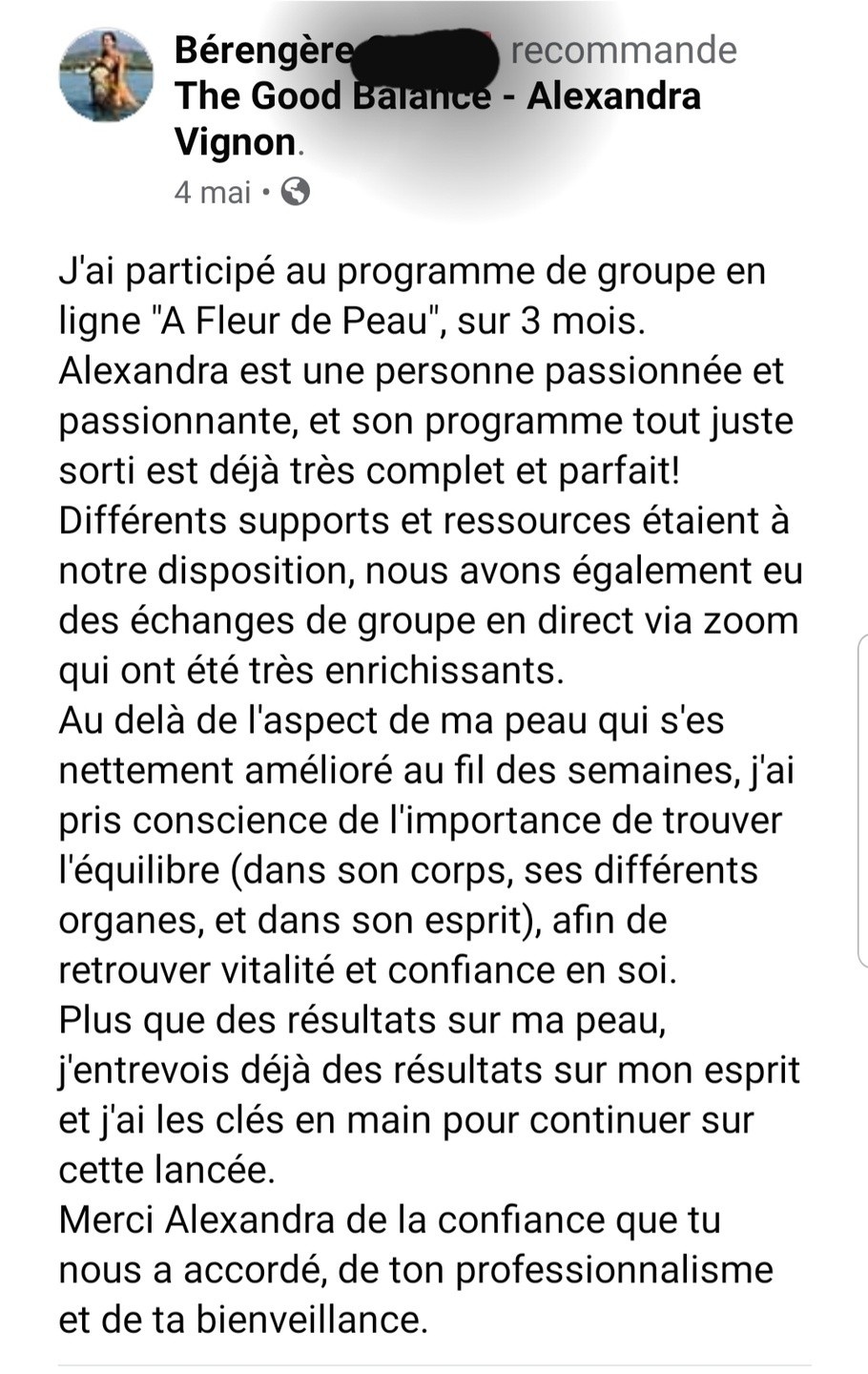Open the 4 mai post timestamp
This screenshot has width=868, height=1374.
click(213, 193)
